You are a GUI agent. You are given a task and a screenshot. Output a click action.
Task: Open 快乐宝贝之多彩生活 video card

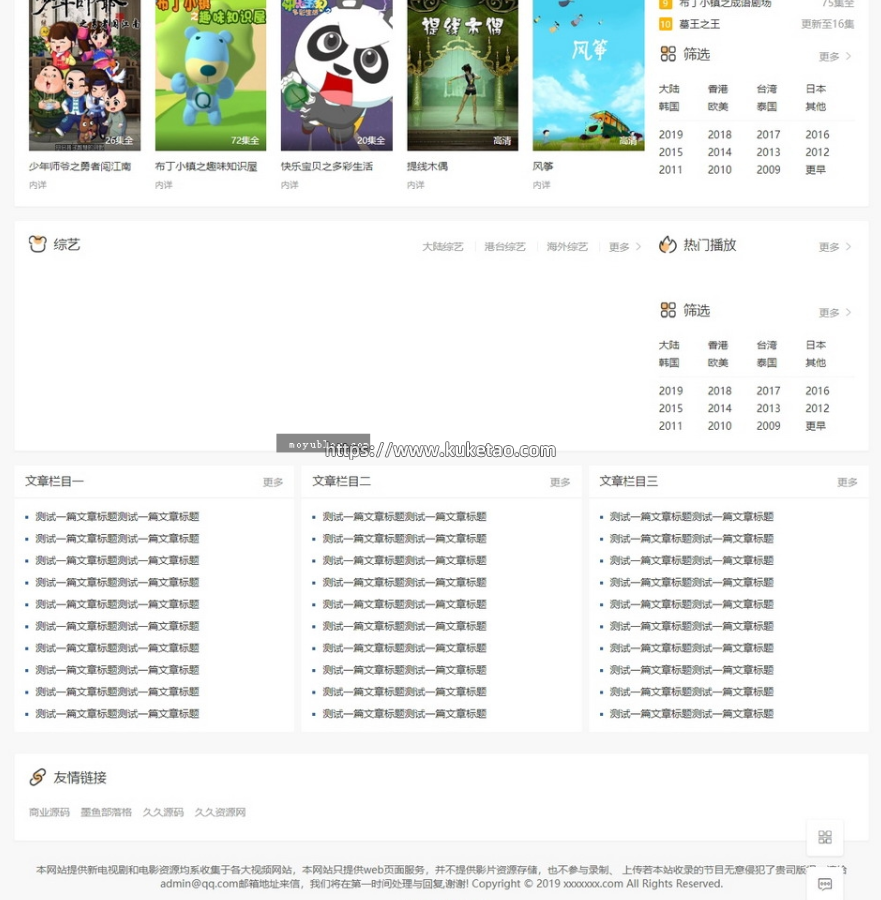point(336,75)
